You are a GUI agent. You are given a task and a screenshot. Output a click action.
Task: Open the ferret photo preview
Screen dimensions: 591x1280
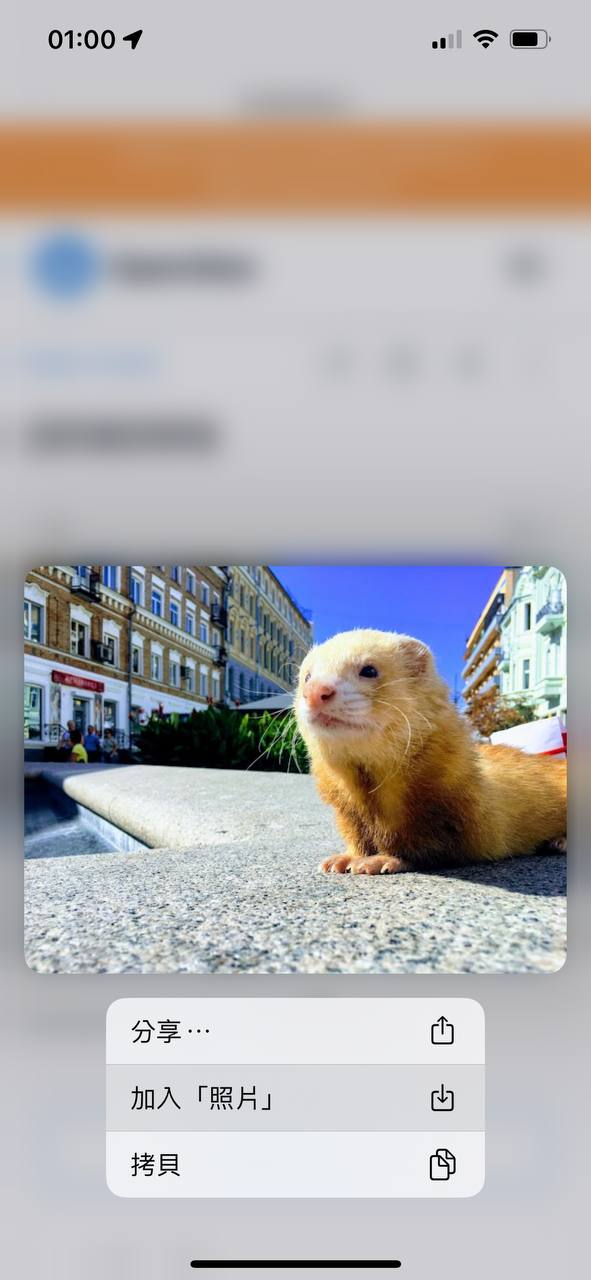click(x=295, y=769)
